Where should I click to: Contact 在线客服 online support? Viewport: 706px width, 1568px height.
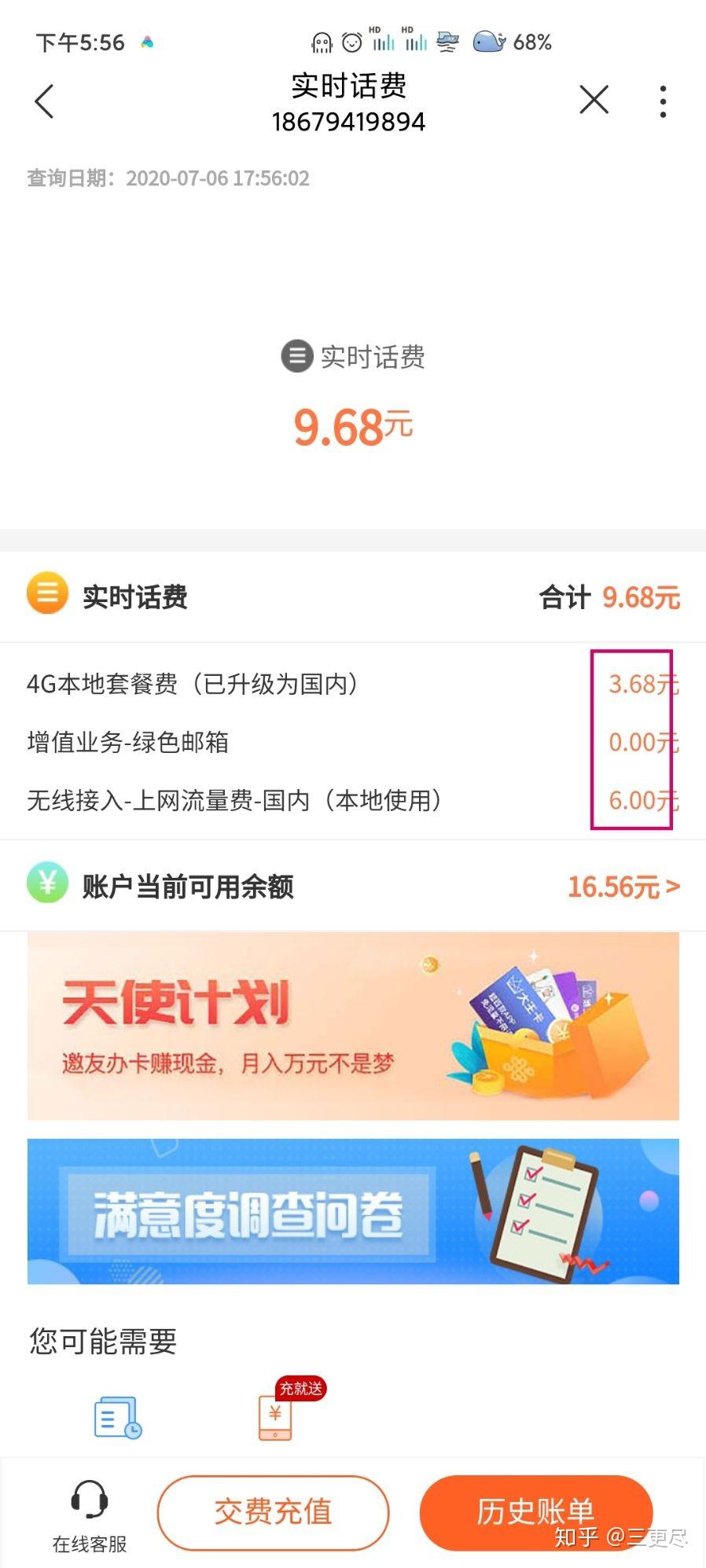point(90,1515)
